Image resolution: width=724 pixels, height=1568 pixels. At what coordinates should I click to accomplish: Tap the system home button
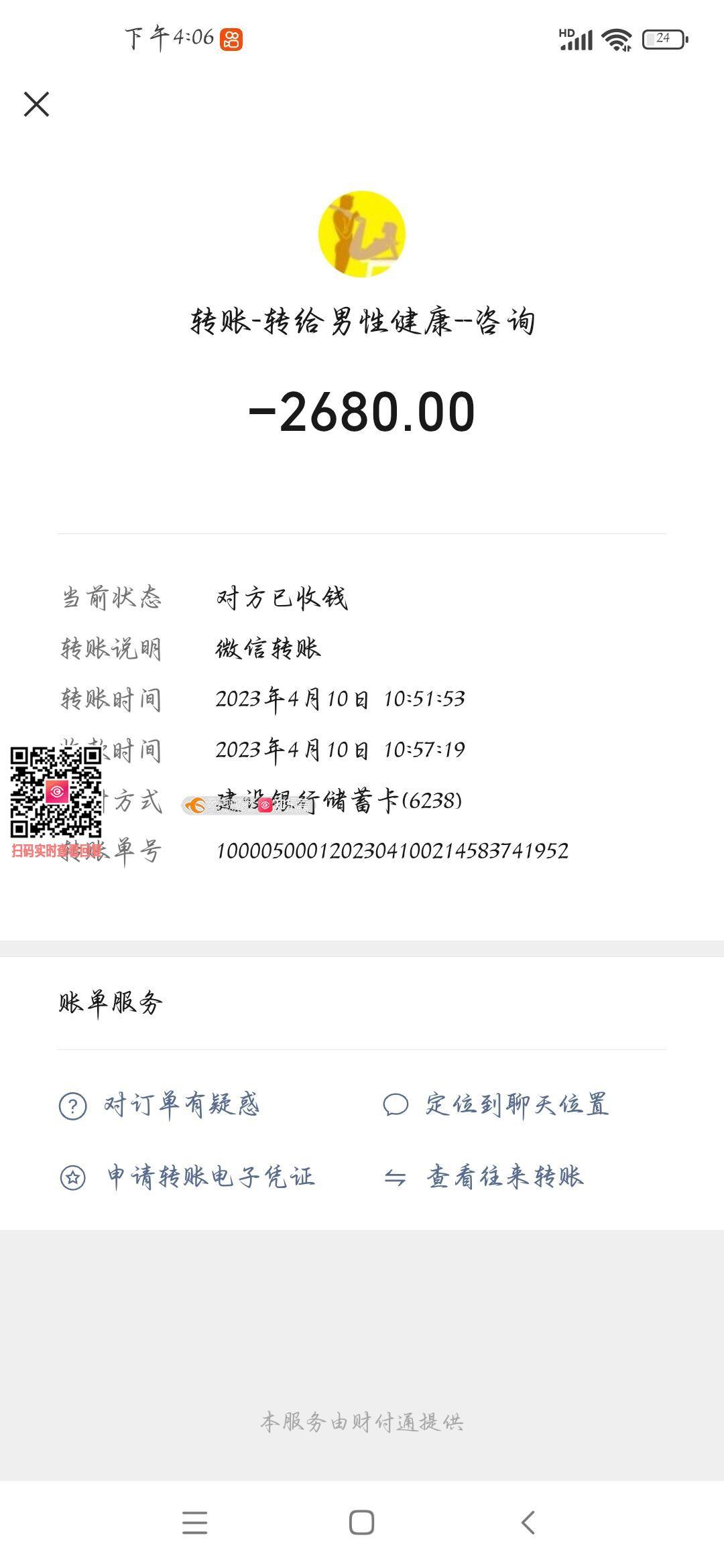(x=361, y=1522)
